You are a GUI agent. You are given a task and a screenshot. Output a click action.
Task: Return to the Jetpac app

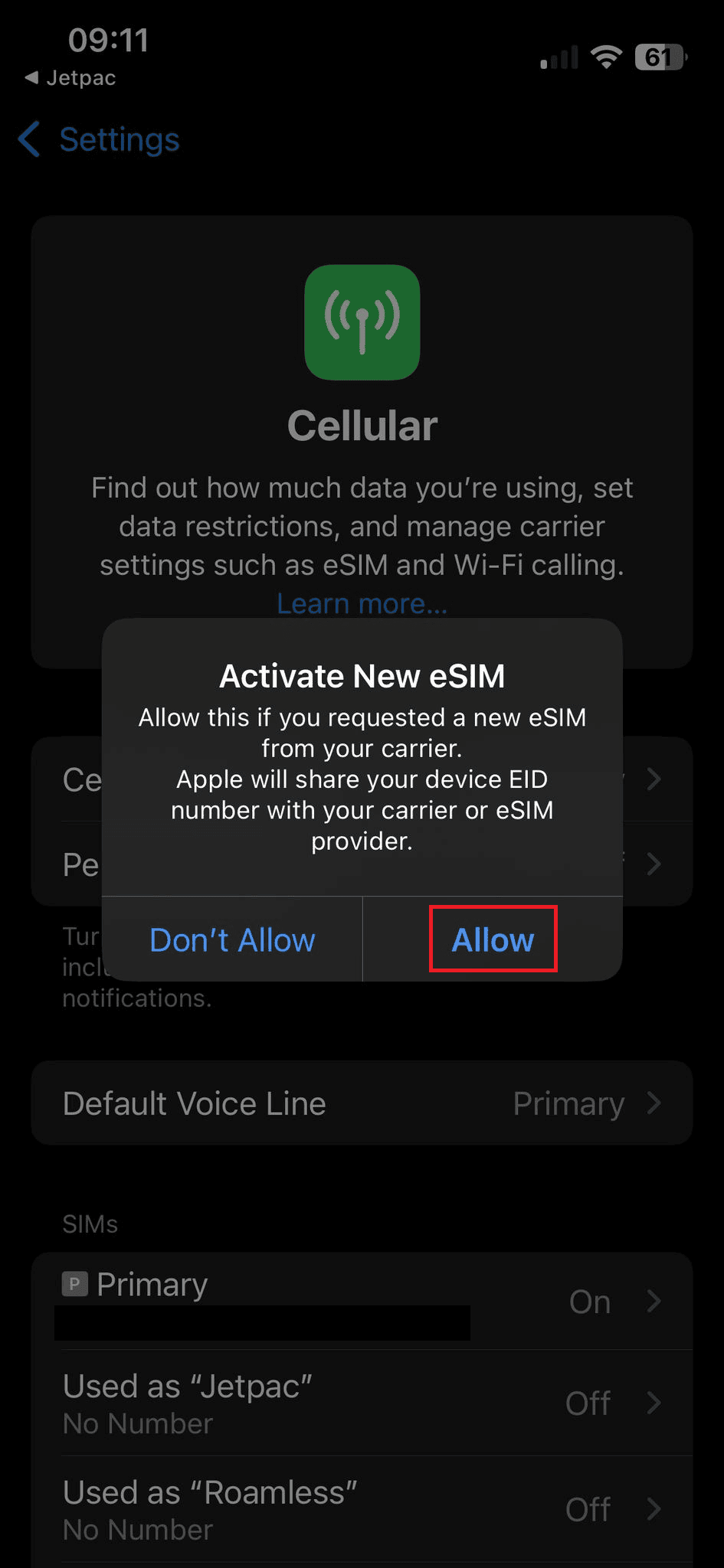pyautogui.click(x=70, y=77)
